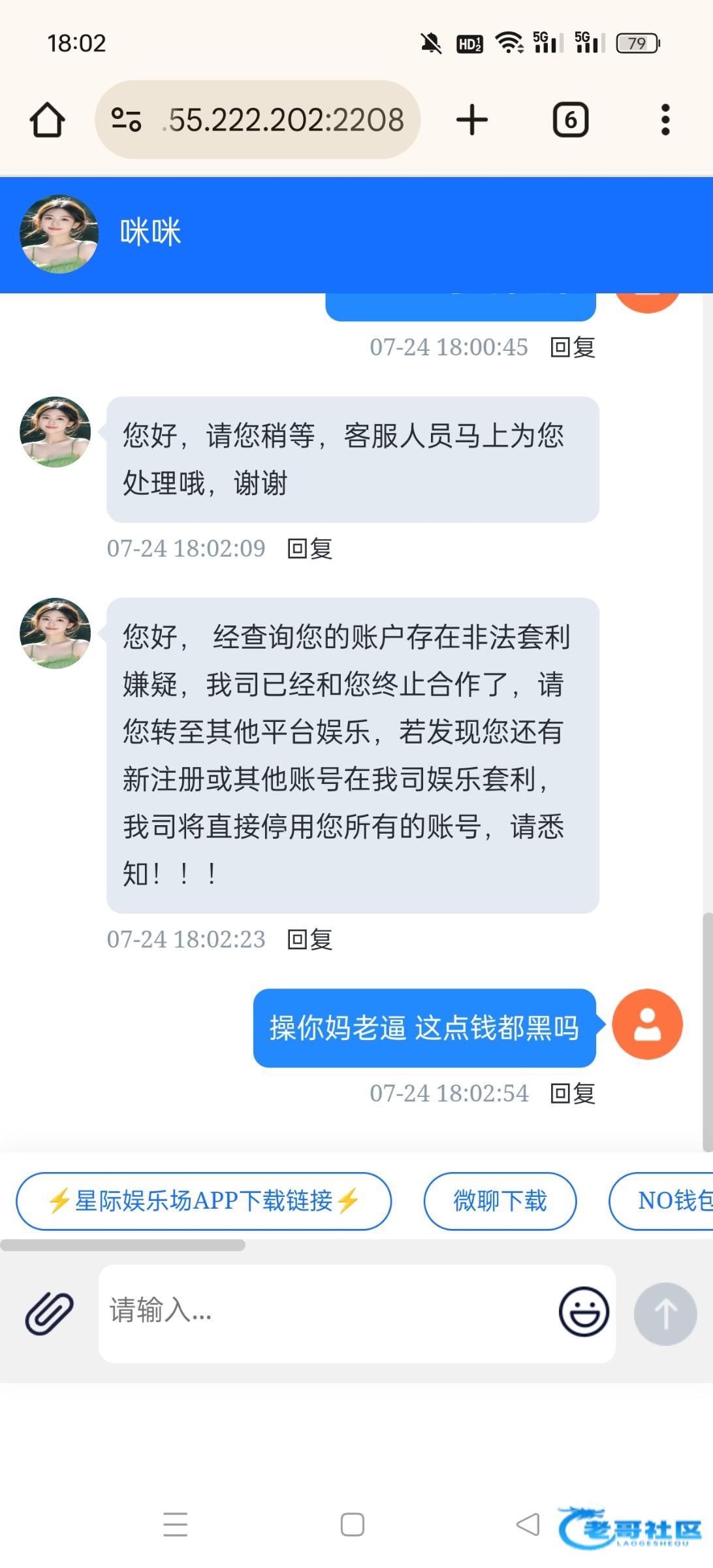Select the NO钱包 chip
Image resolution: width=713 pixels, height=1568 pixels.
coord(673,1201)
